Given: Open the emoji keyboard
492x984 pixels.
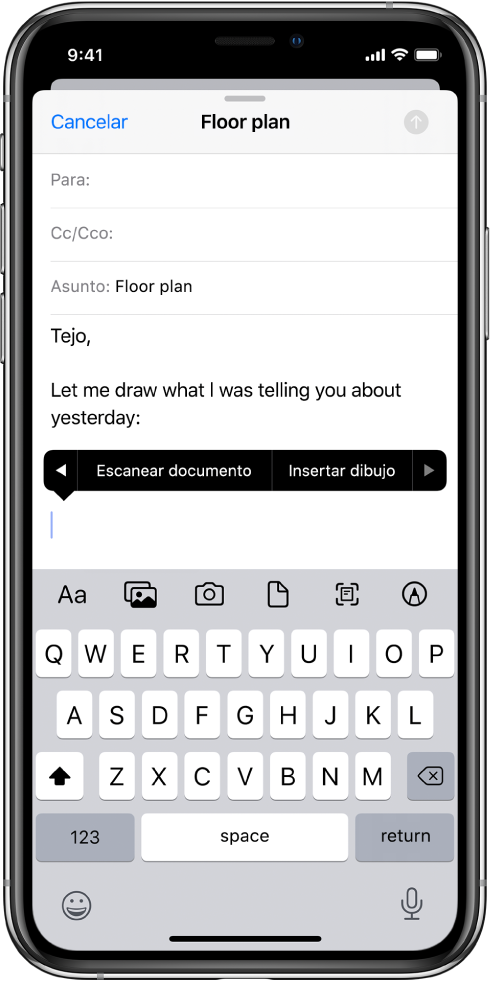Looking at the screenshot, I should (77, 906).
